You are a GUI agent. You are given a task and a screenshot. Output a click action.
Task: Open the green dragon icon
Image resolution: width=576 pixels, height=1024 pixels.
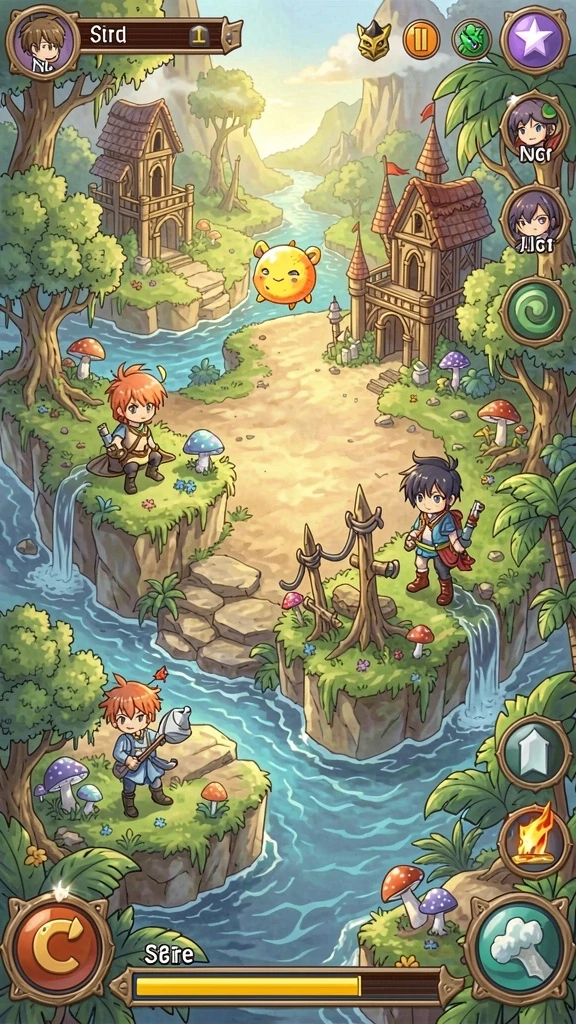[x=472, y=39]
